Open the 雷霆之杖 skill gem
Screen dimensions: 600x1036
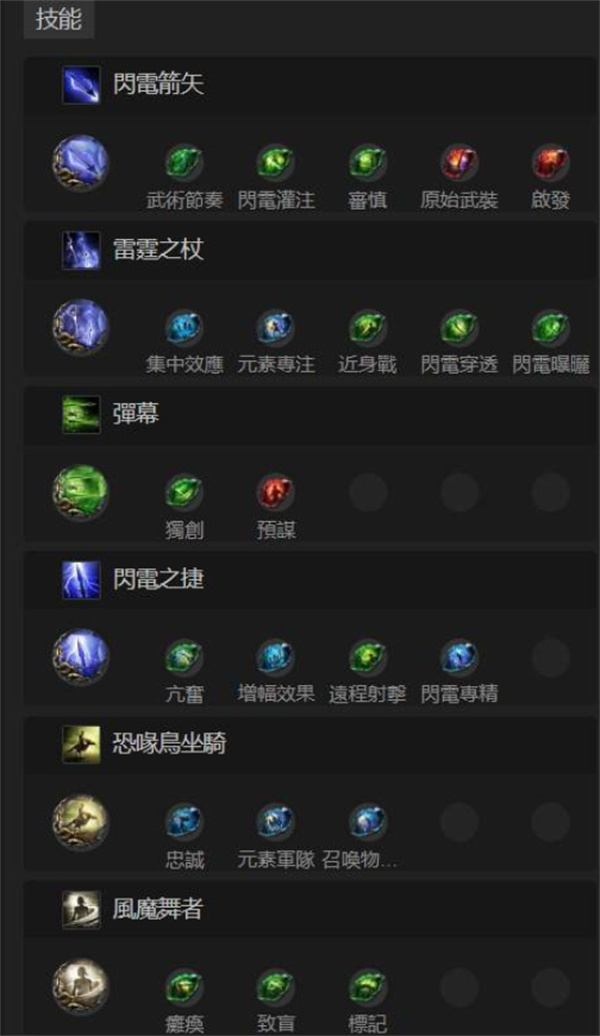[81, 328]
